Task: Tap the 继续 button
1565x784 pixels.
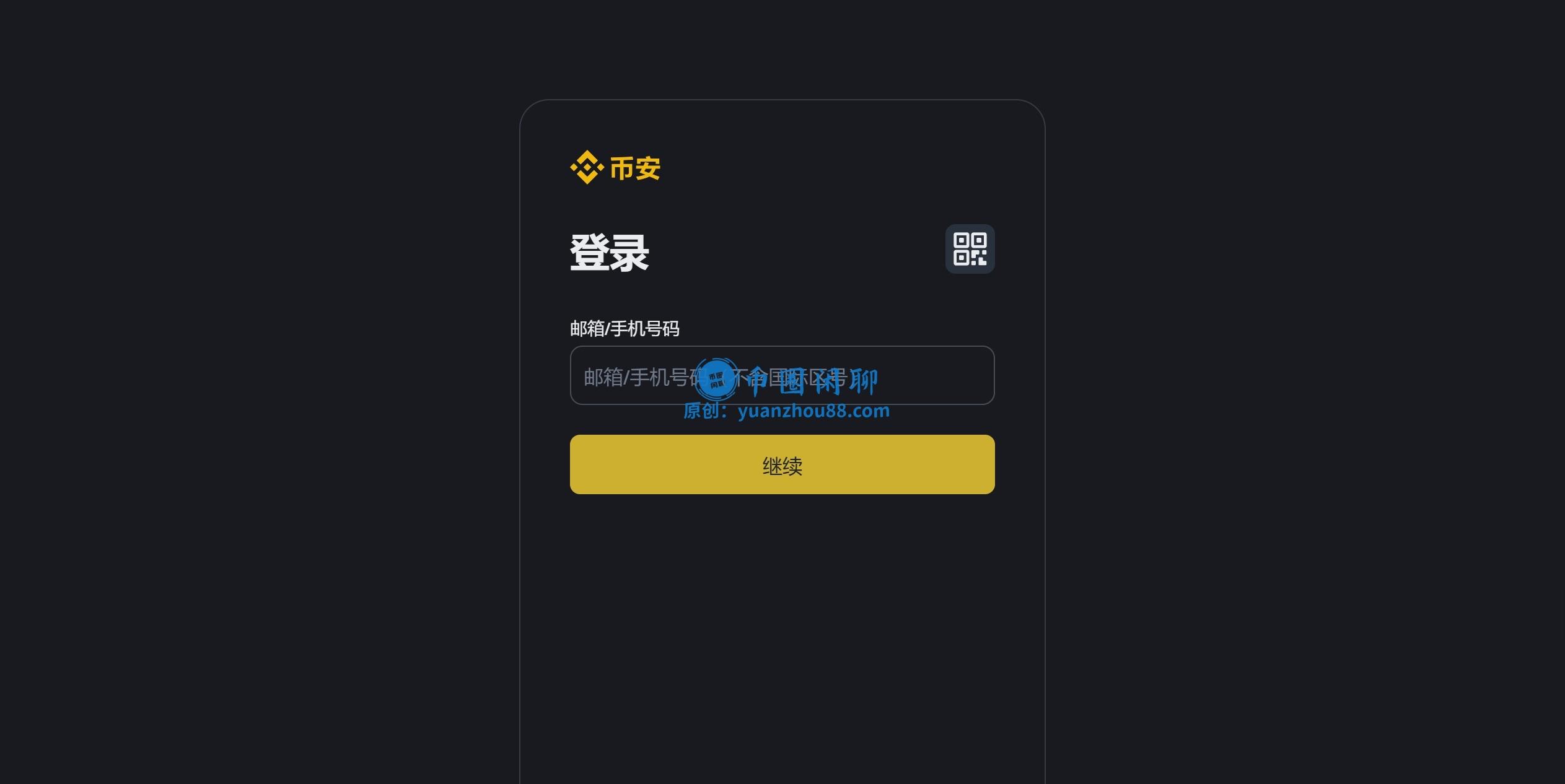Action: [782, 464]
